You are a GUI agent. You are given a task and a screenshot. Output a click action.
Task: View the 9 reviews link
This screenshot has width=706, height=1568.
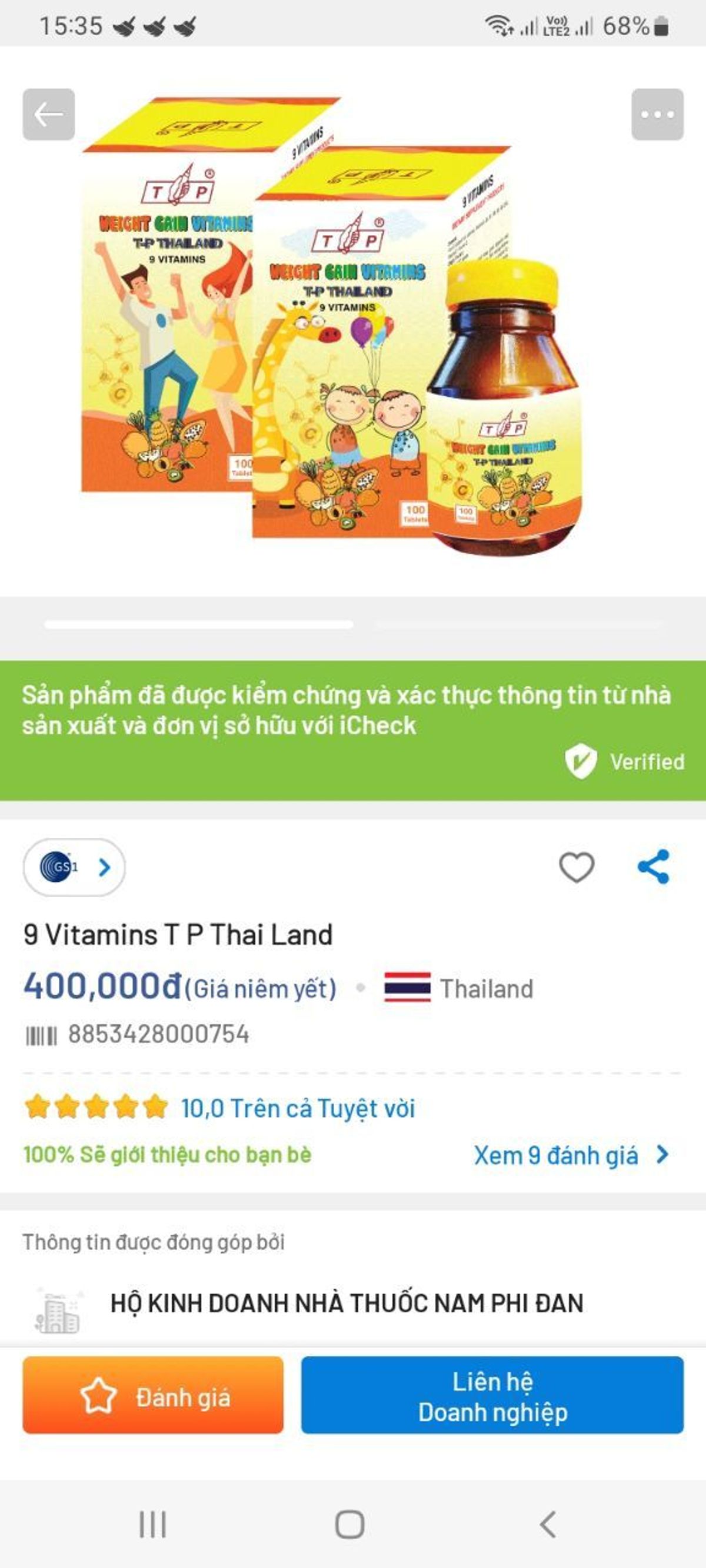(571, 1155)
